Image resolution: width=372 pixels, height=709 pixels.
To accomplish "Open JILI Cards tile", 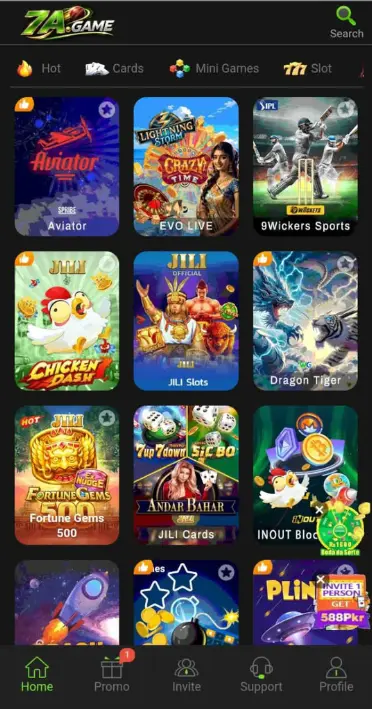I will click(186, 475).
